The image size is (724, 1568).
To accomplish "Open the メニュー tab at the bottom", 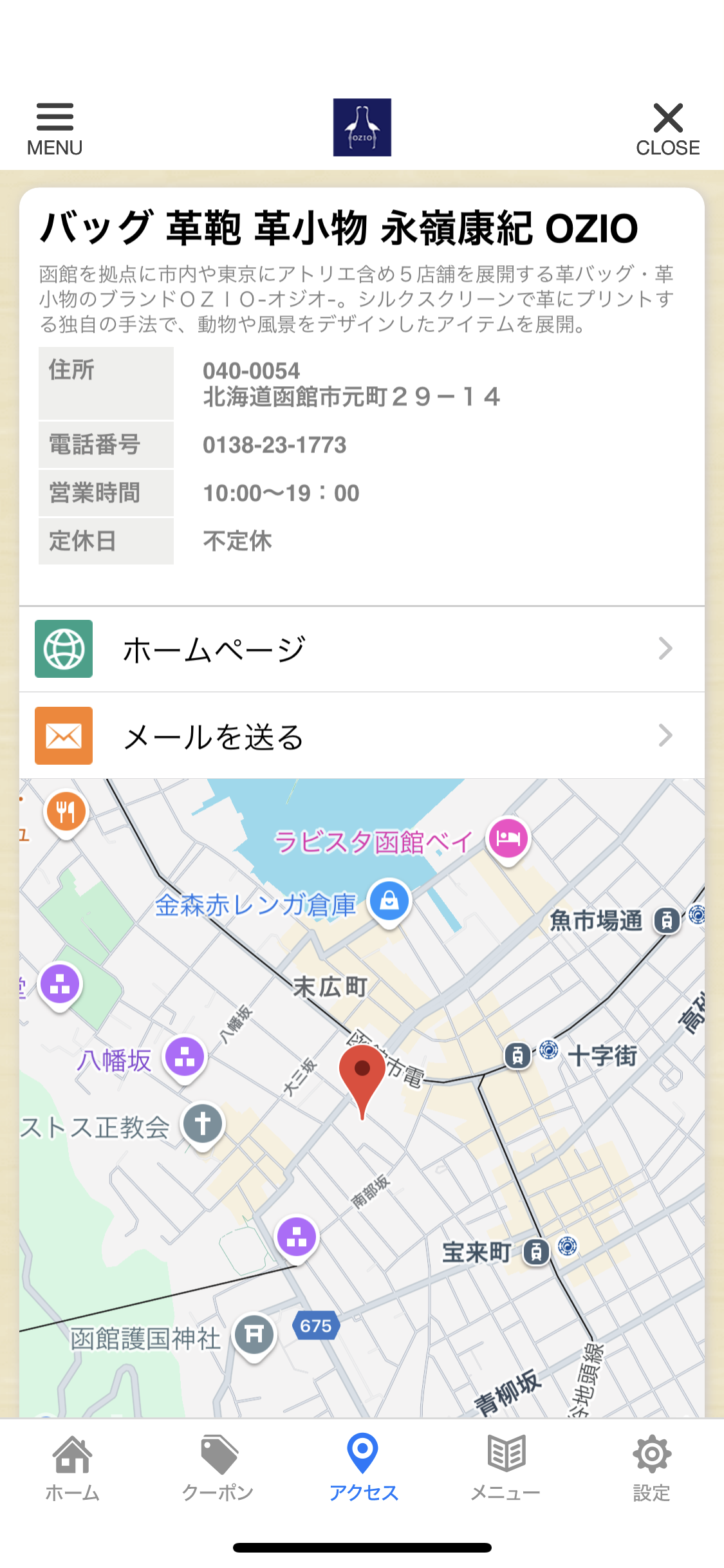I will [506, 1472].
